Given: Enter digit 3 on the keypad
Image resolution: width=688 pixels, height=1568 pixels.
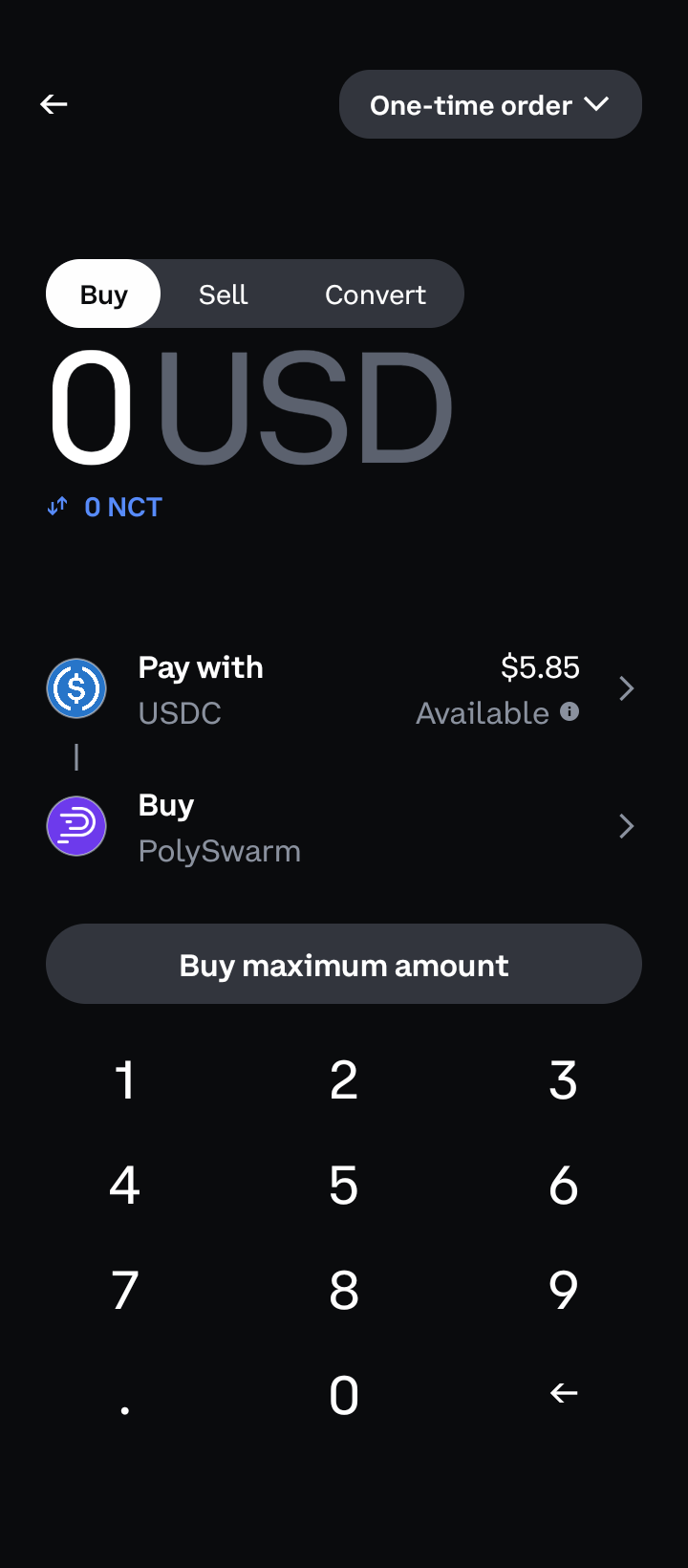Looking at the screenshot, I should [564, 1080].
